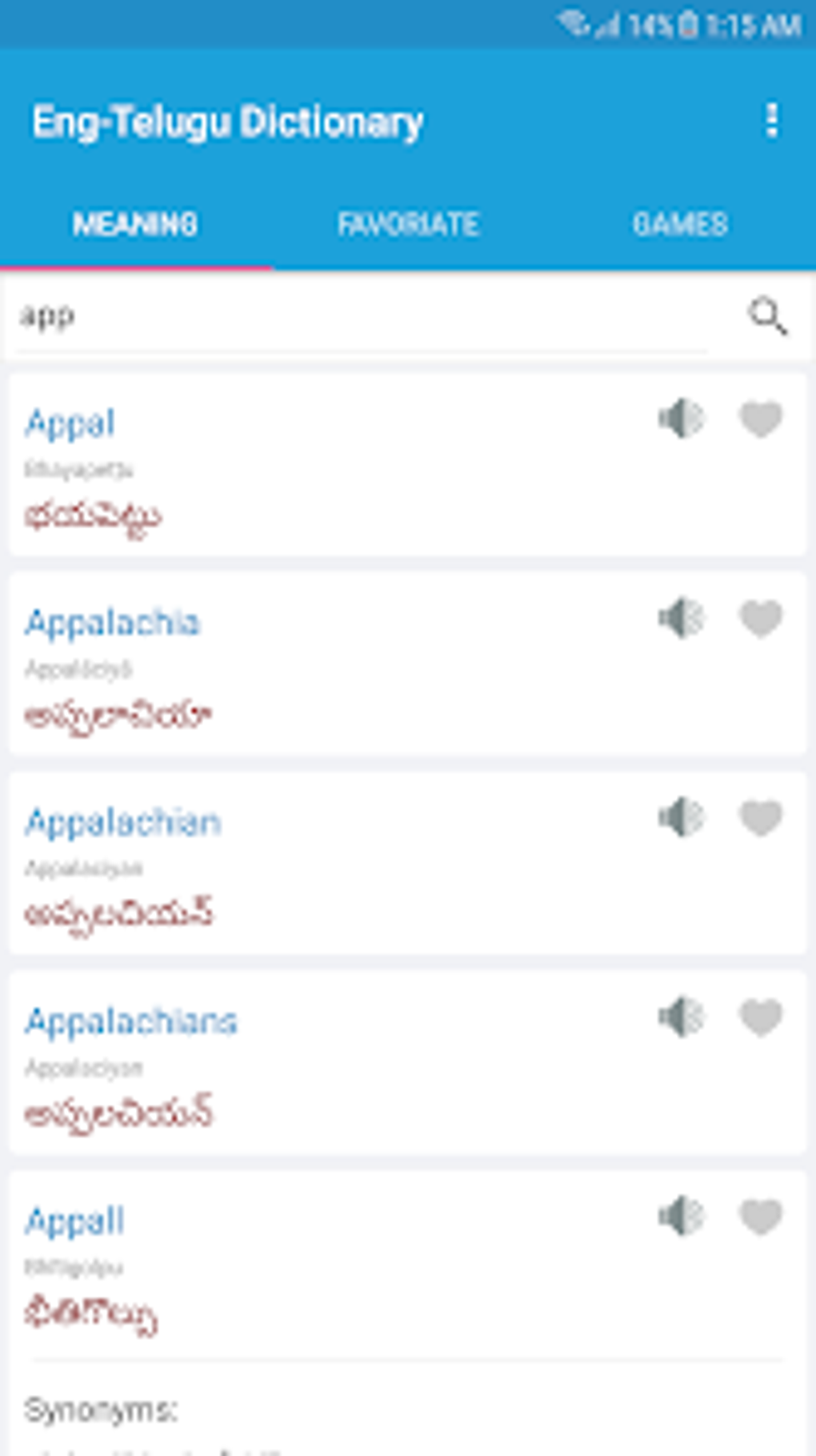The image size is (816, 1456).
Task: Play pronunciation for Appalachia
Action: coord(682,618)
